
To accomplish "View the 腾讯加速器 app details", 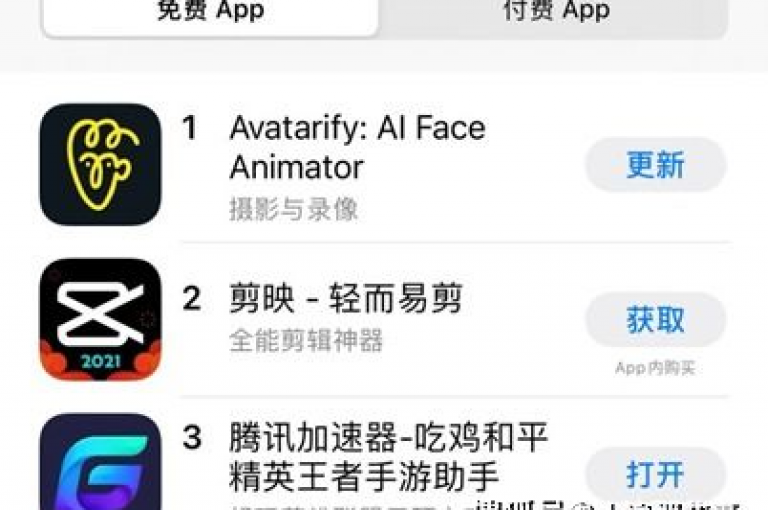I will tap(388, 456).
